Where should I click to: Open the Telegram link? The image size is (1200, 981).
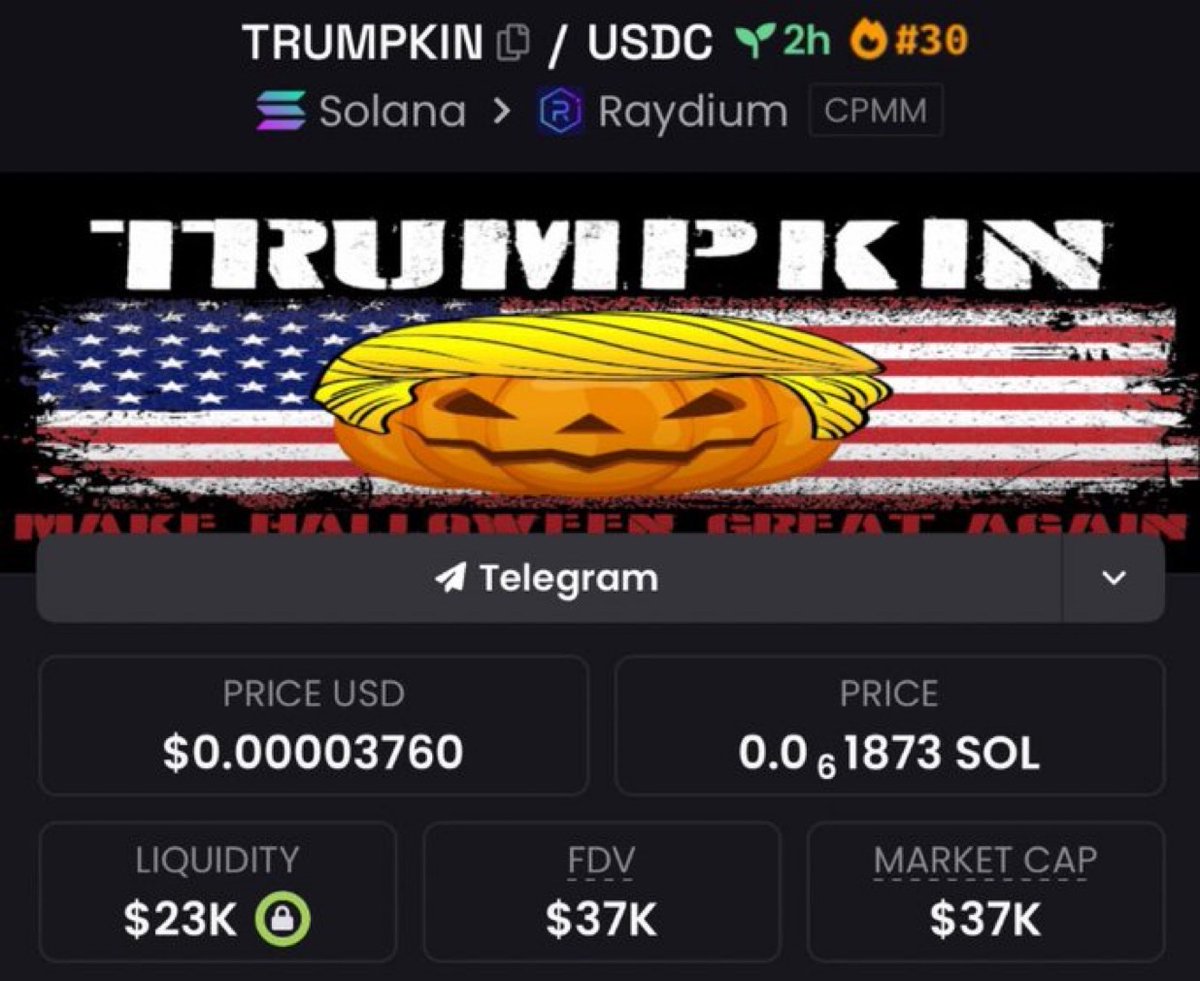click(x=548, y=578)
